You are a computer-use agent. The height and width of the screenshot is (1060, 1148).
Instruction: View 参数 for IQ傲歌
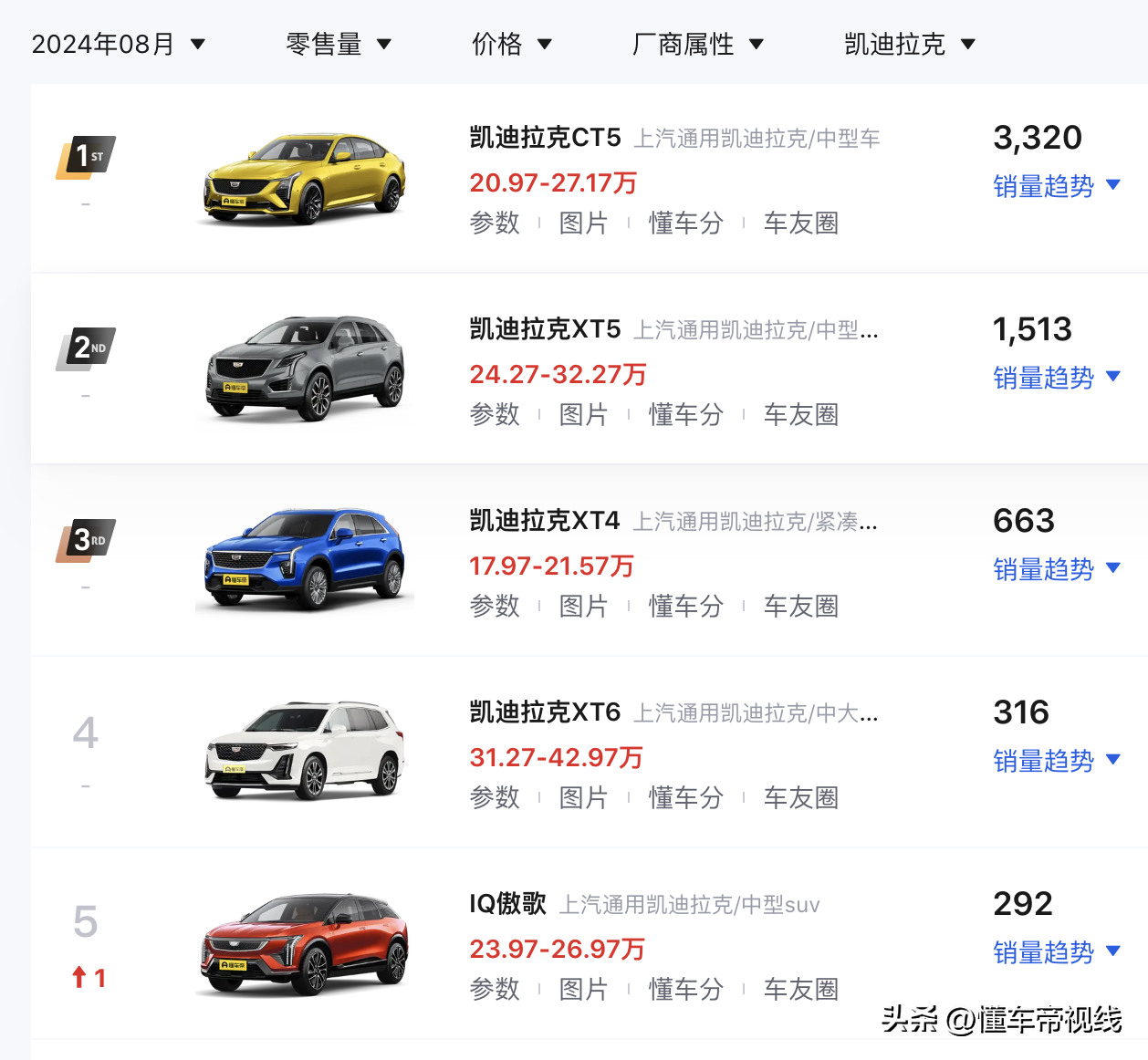(495, 989)
